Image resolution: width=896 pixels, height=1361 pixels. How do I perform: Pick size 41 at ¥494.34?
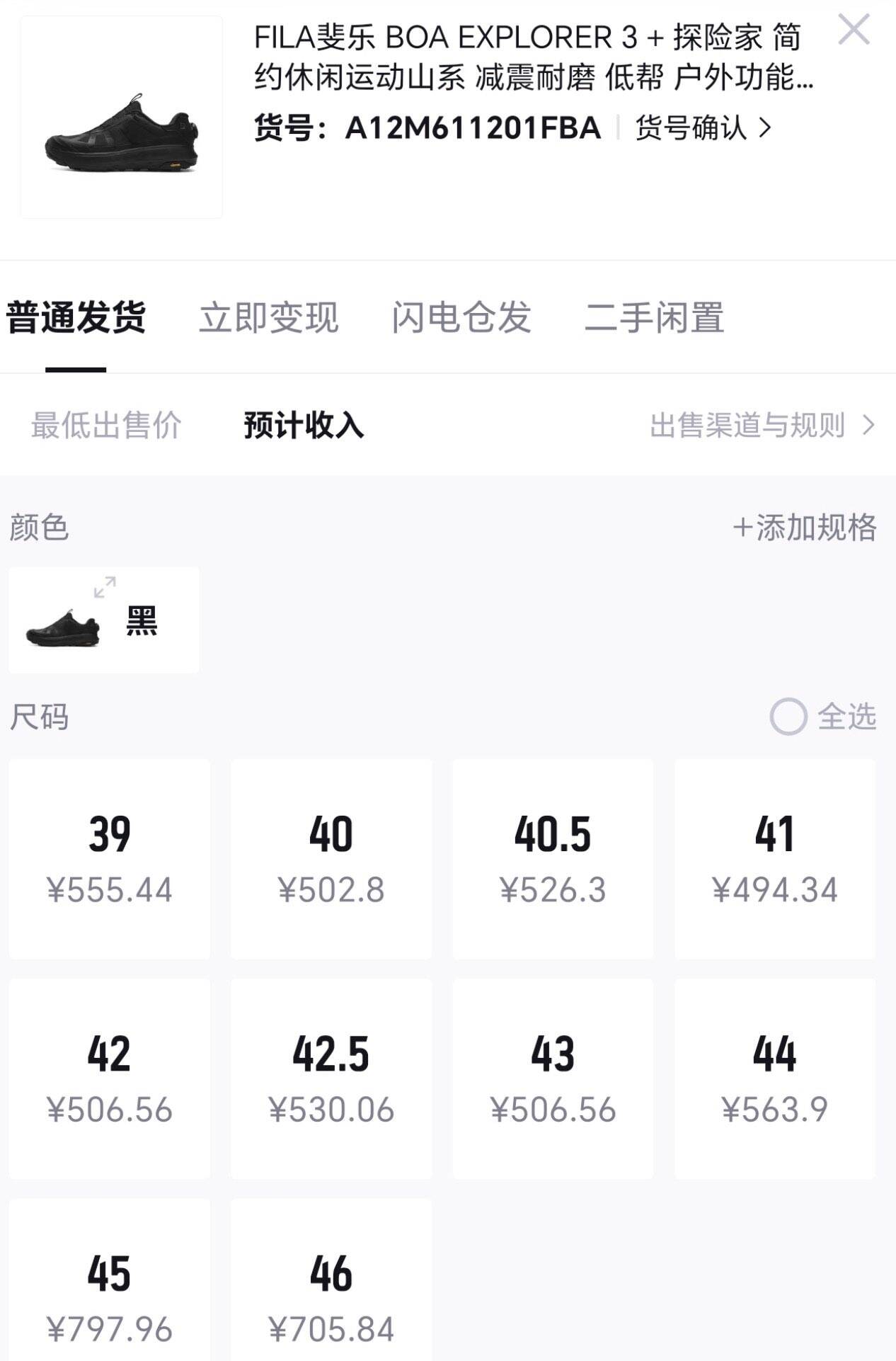[x=774, y=859]
